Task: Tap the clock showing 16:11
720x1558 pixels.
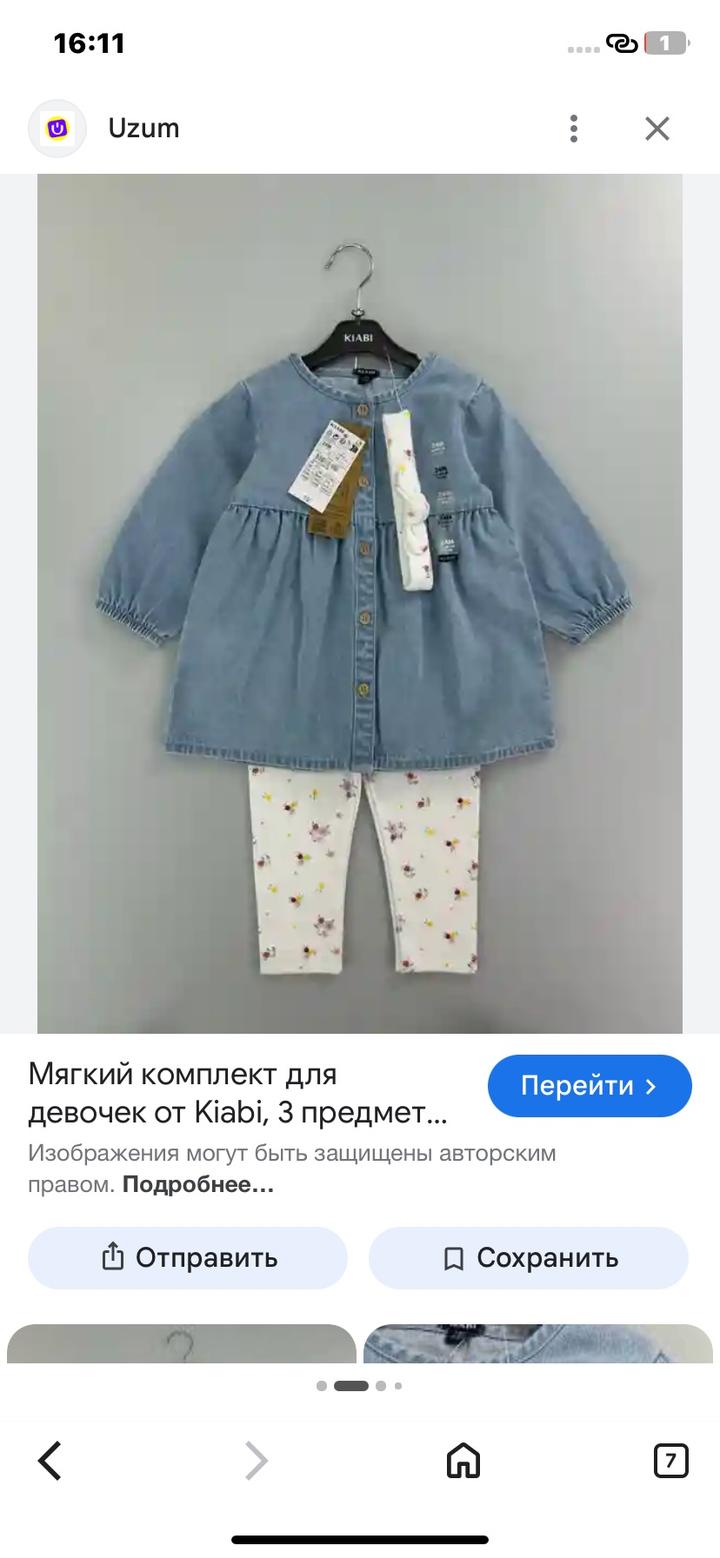Action: (88, 43)
